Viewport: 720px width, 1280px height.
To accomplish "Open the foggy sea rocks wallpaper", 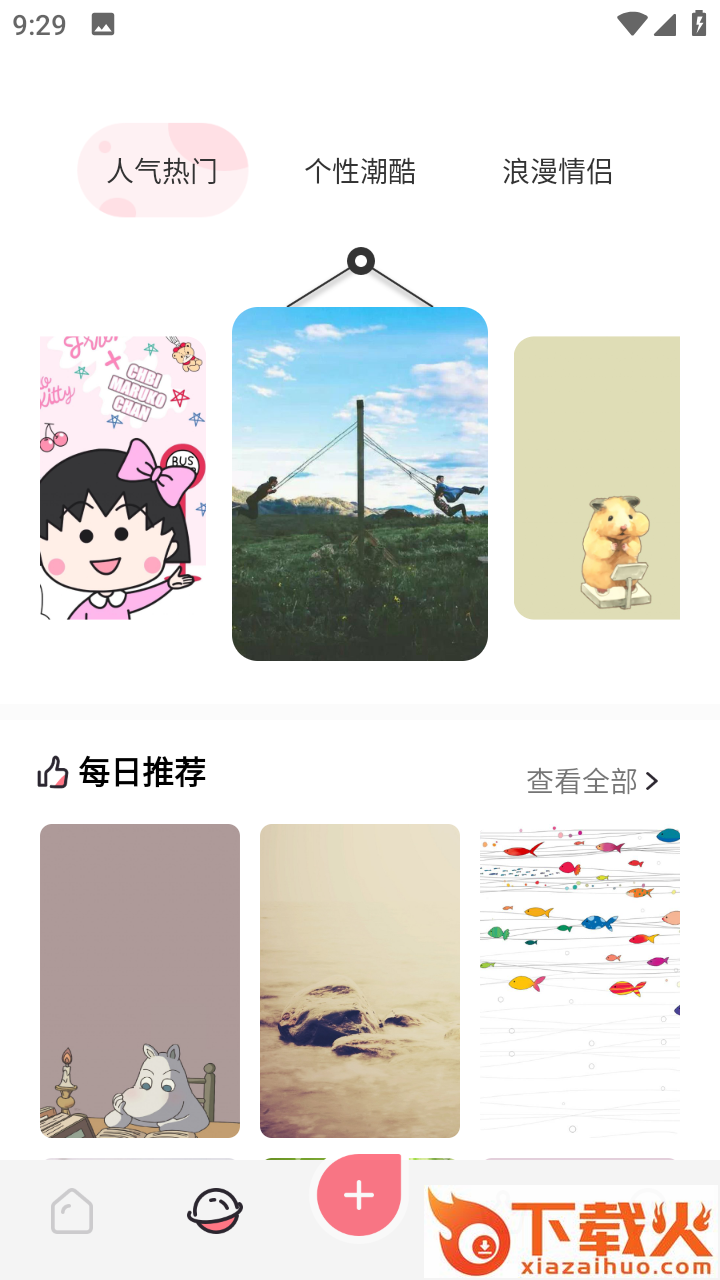I will [359, 980].
